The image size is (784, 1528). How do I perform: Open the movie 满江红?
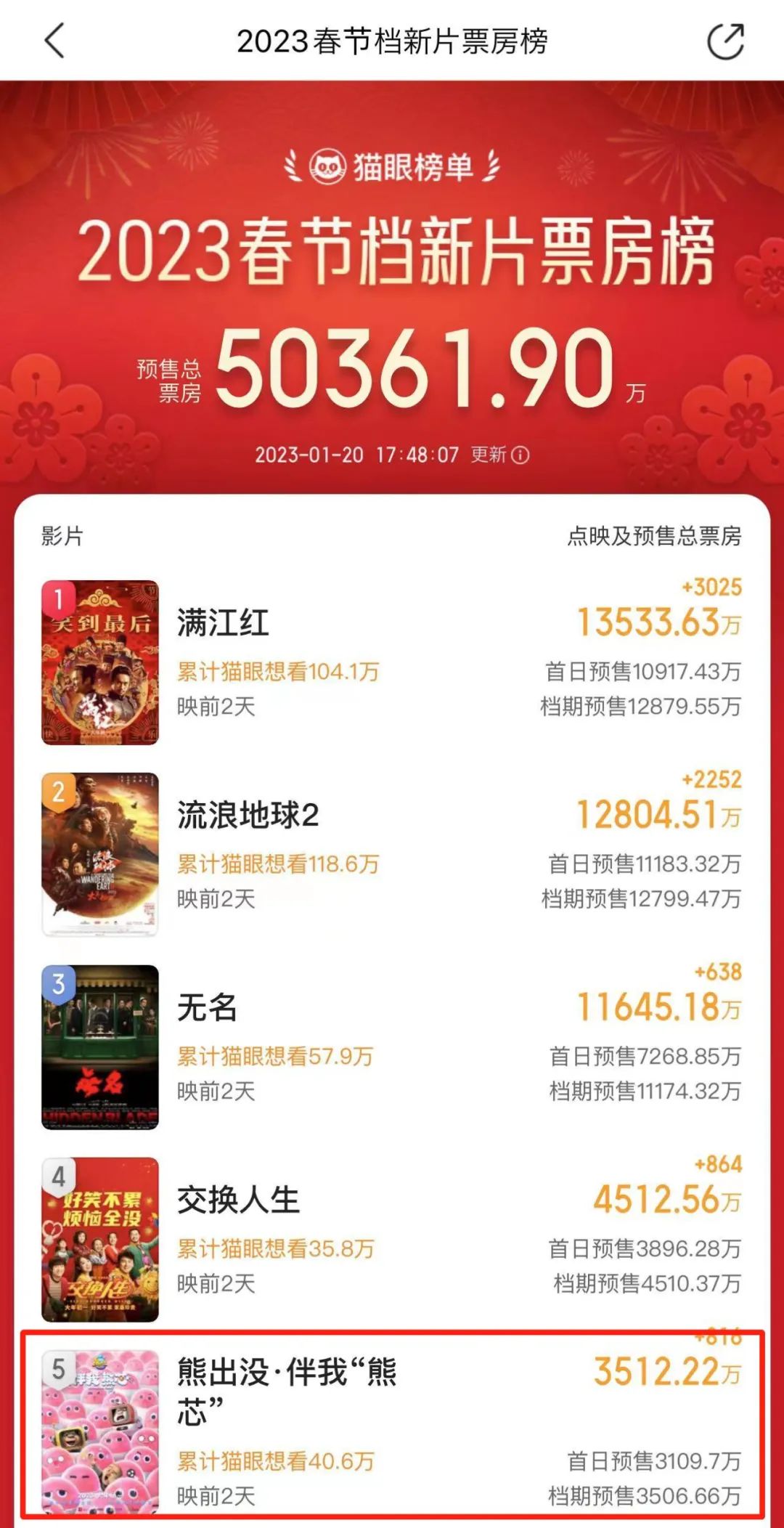392,662
